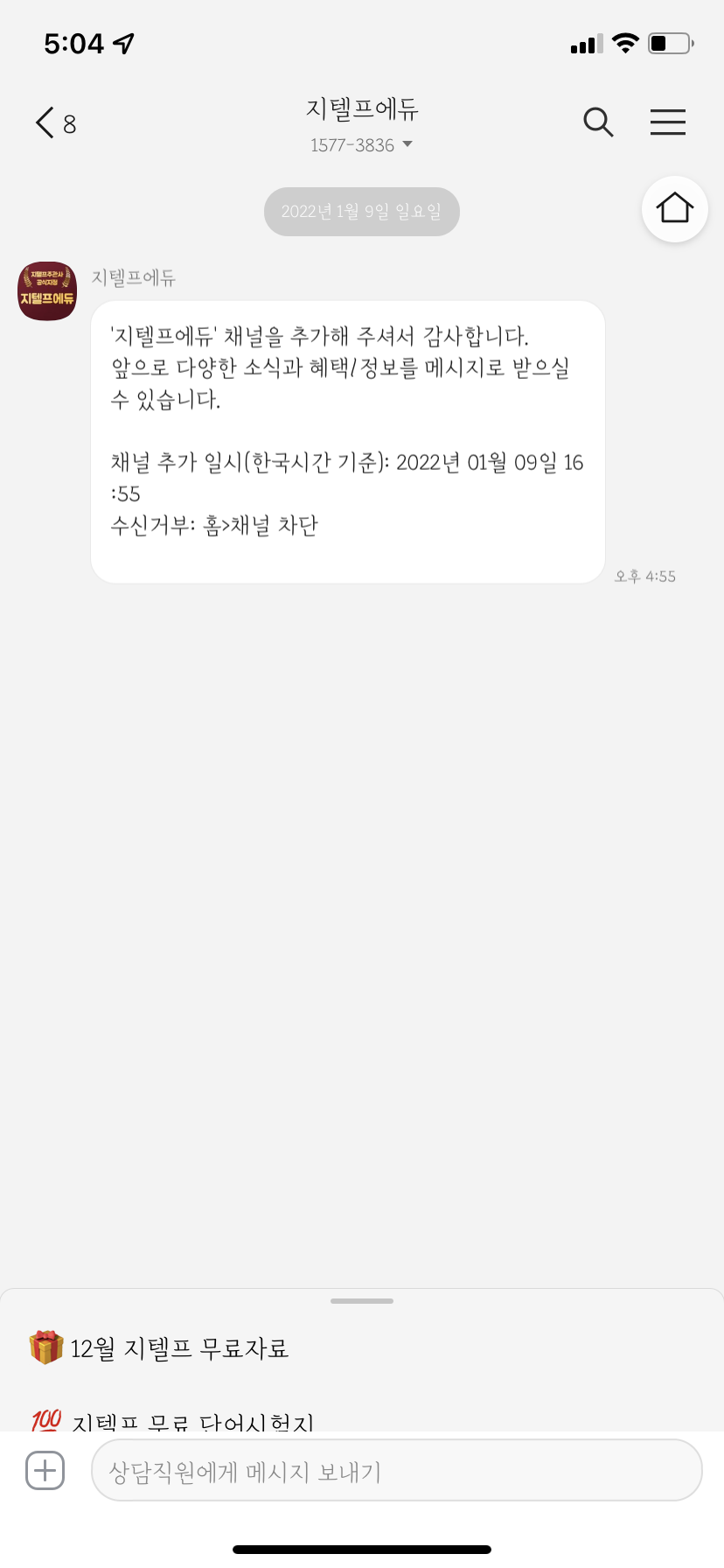The height and width of the screenshot is (1568, 724).
Task: Focus the message input field
Action: click(x=395, y=1471)
